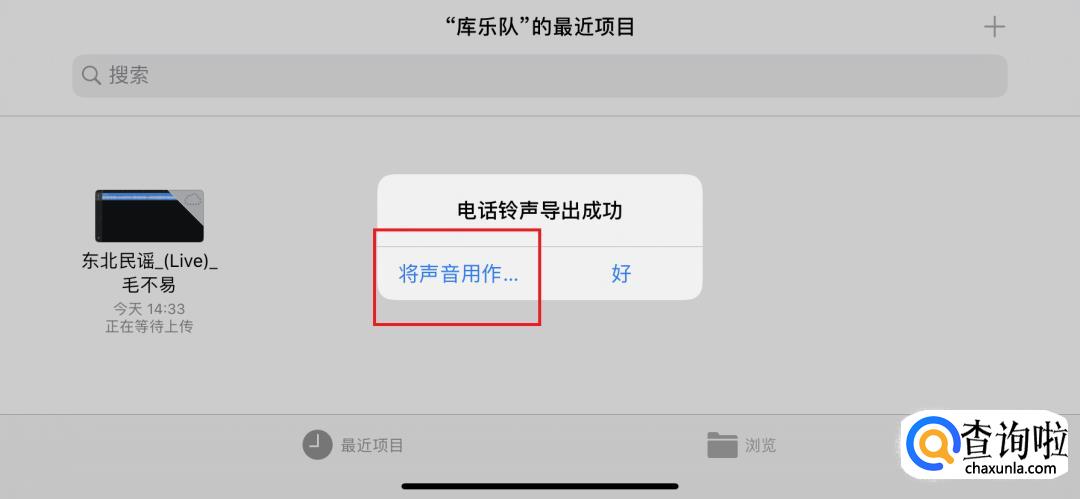Image resolution: width=1080 pixels, height=499 pixels.
Task: Open the 搜索 search field
Action: (540, 75)
